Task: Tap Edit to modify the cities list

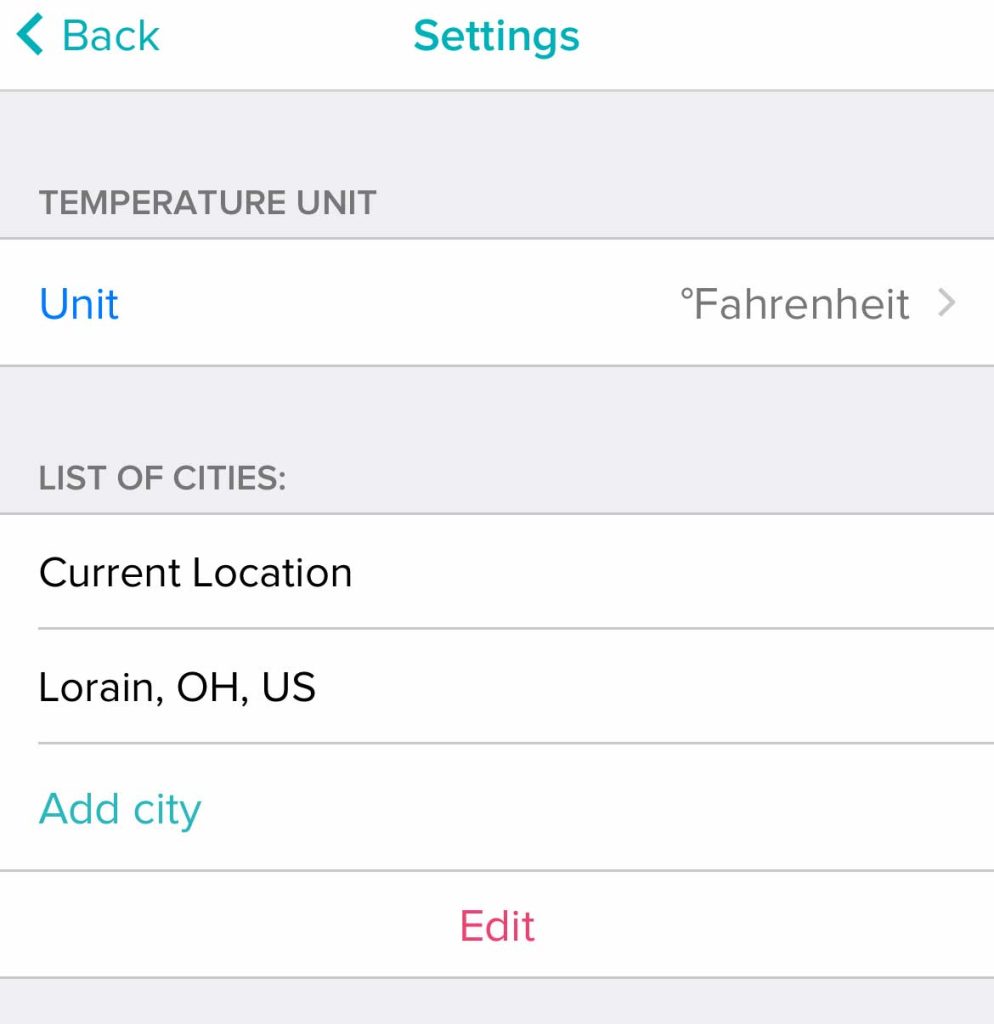Action: [x=497, y=926]
